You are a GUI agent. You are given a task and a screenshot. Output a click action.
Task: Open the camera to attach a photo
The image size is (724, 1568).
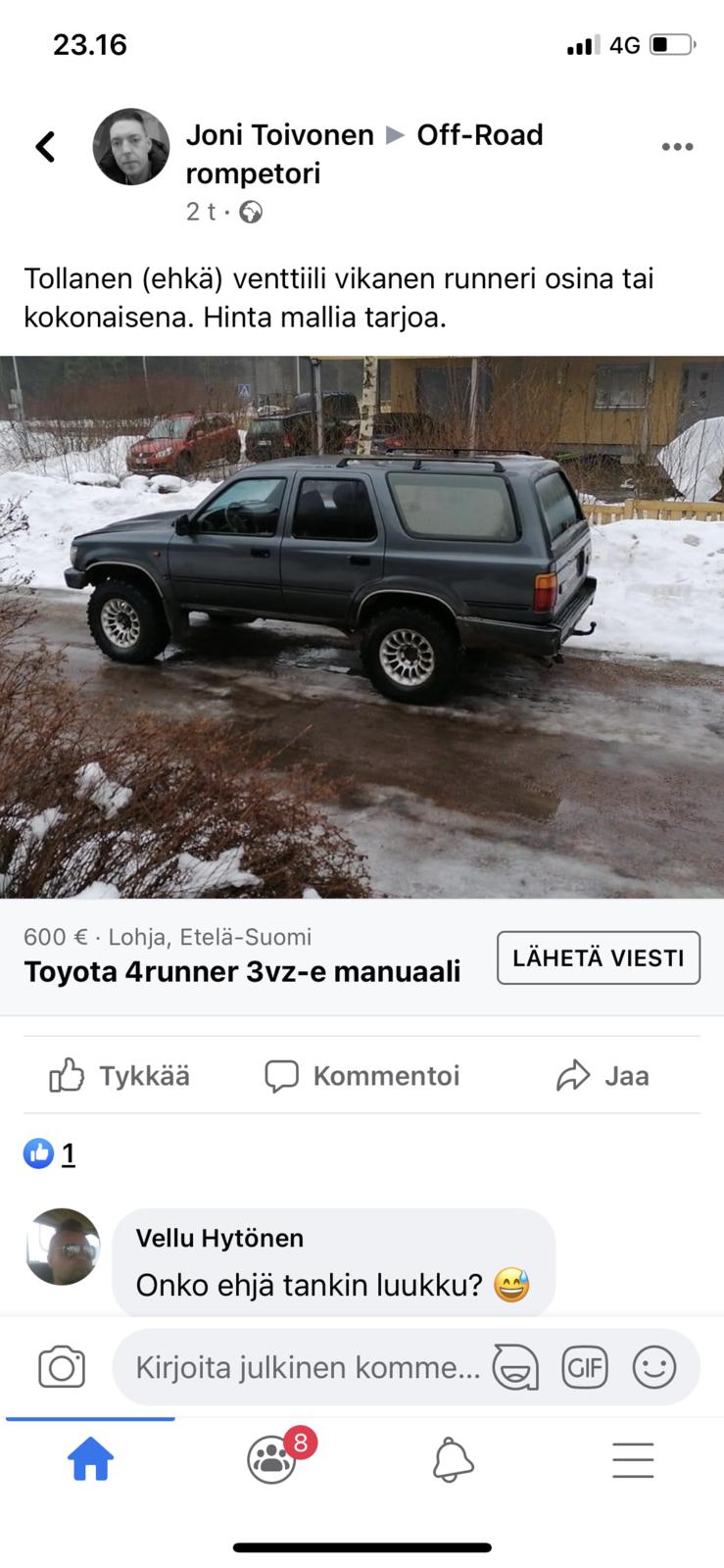(x=62, y=1367)
